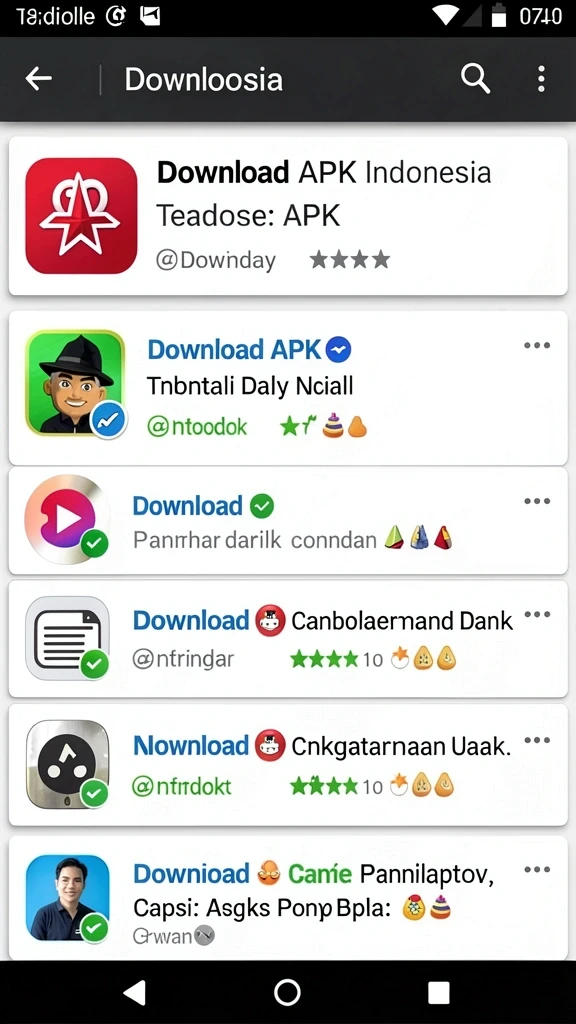Open more options for the @ntoodok result

point(537,345)
